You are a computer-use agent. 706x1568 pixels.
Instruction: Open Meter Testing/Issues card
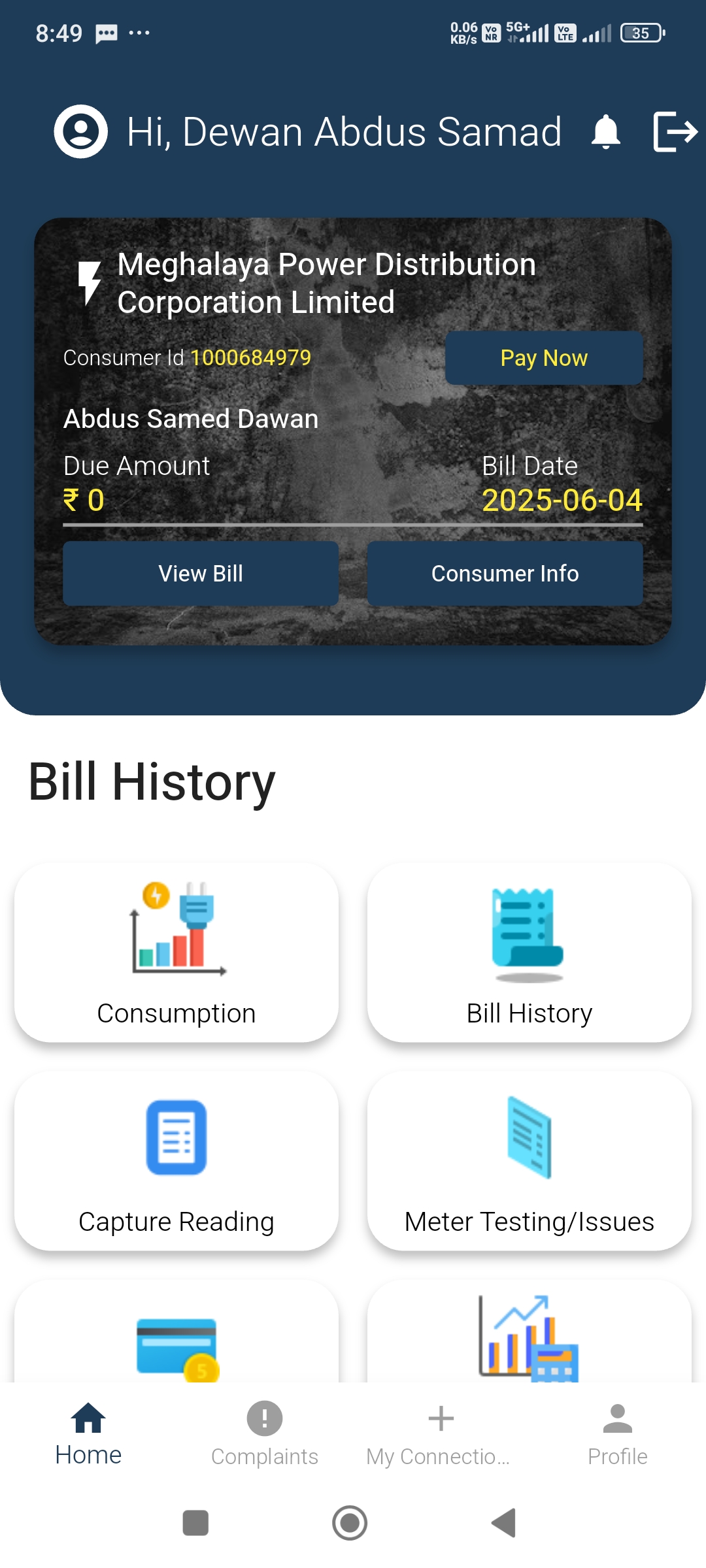tap(529, 1161)
